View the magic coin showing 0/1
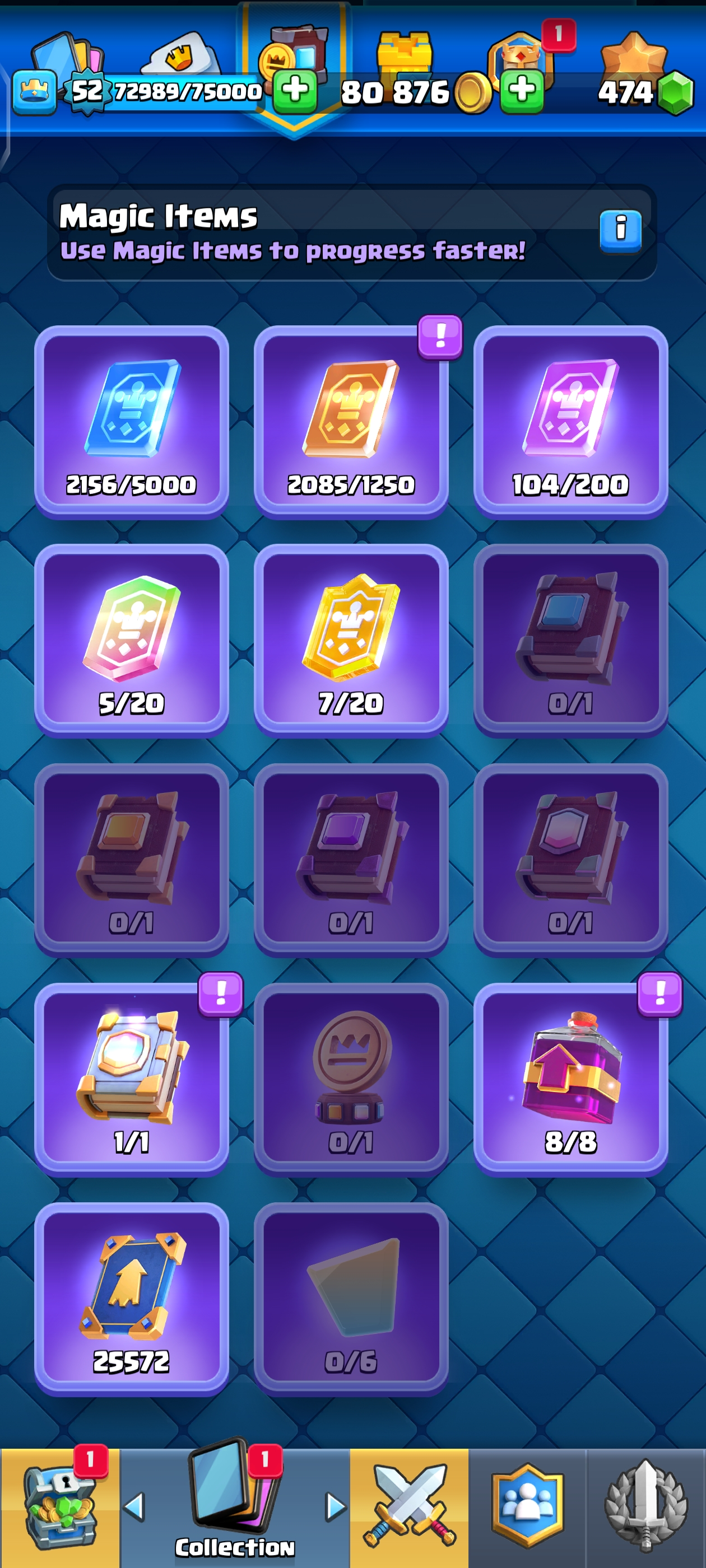This screenshot has height=1568, width=706. pyautogui.click(x=351, y=1079)
